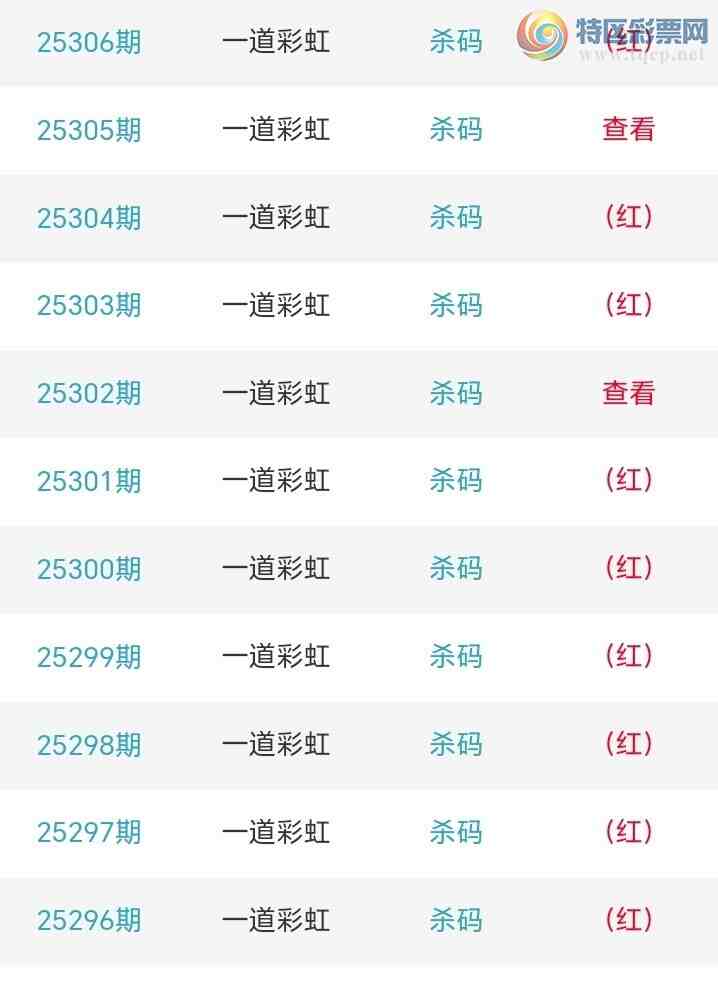The width and height of the screenshot is (718, 981).
Task: Select the 25299期 一道彩虹 row
Action: point(275,657)
